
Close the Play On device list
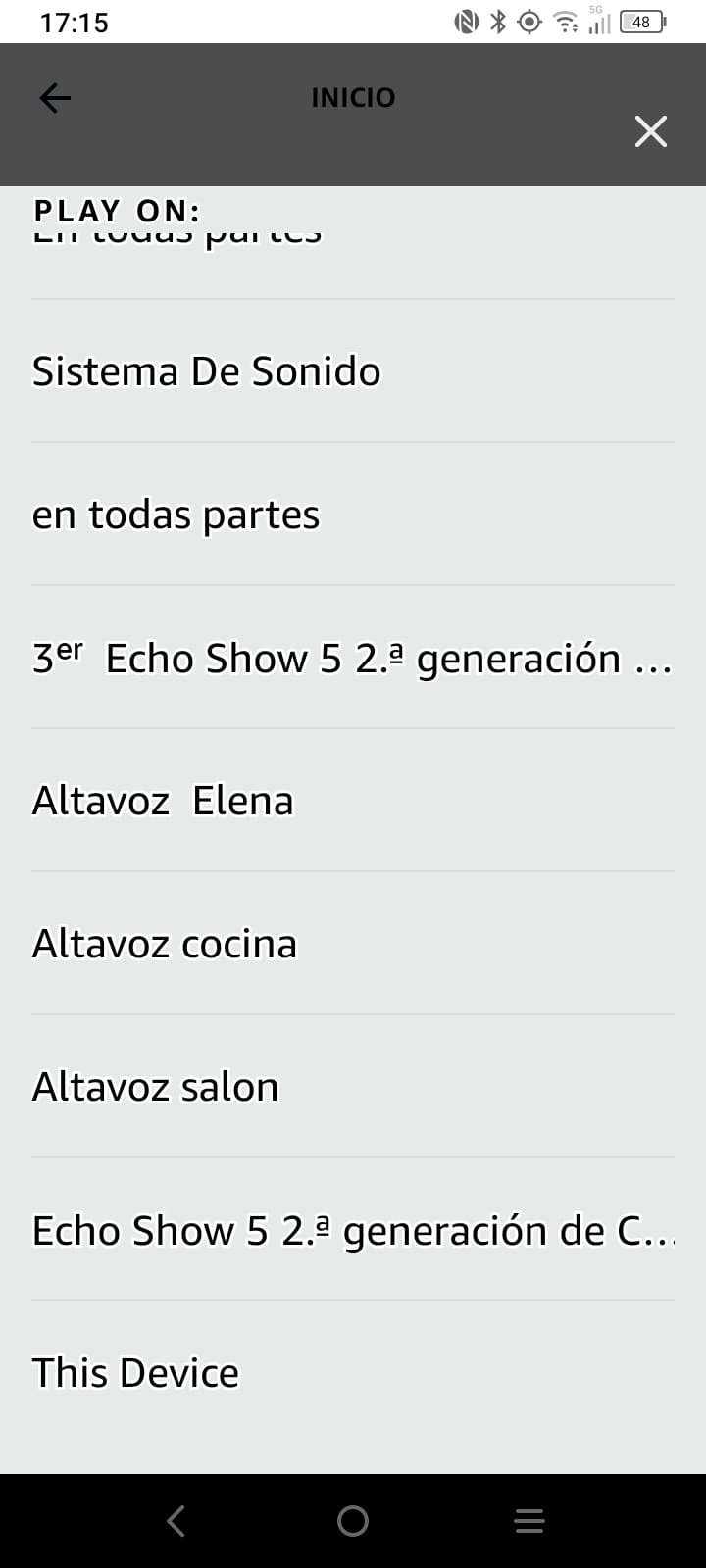(650, 131)
